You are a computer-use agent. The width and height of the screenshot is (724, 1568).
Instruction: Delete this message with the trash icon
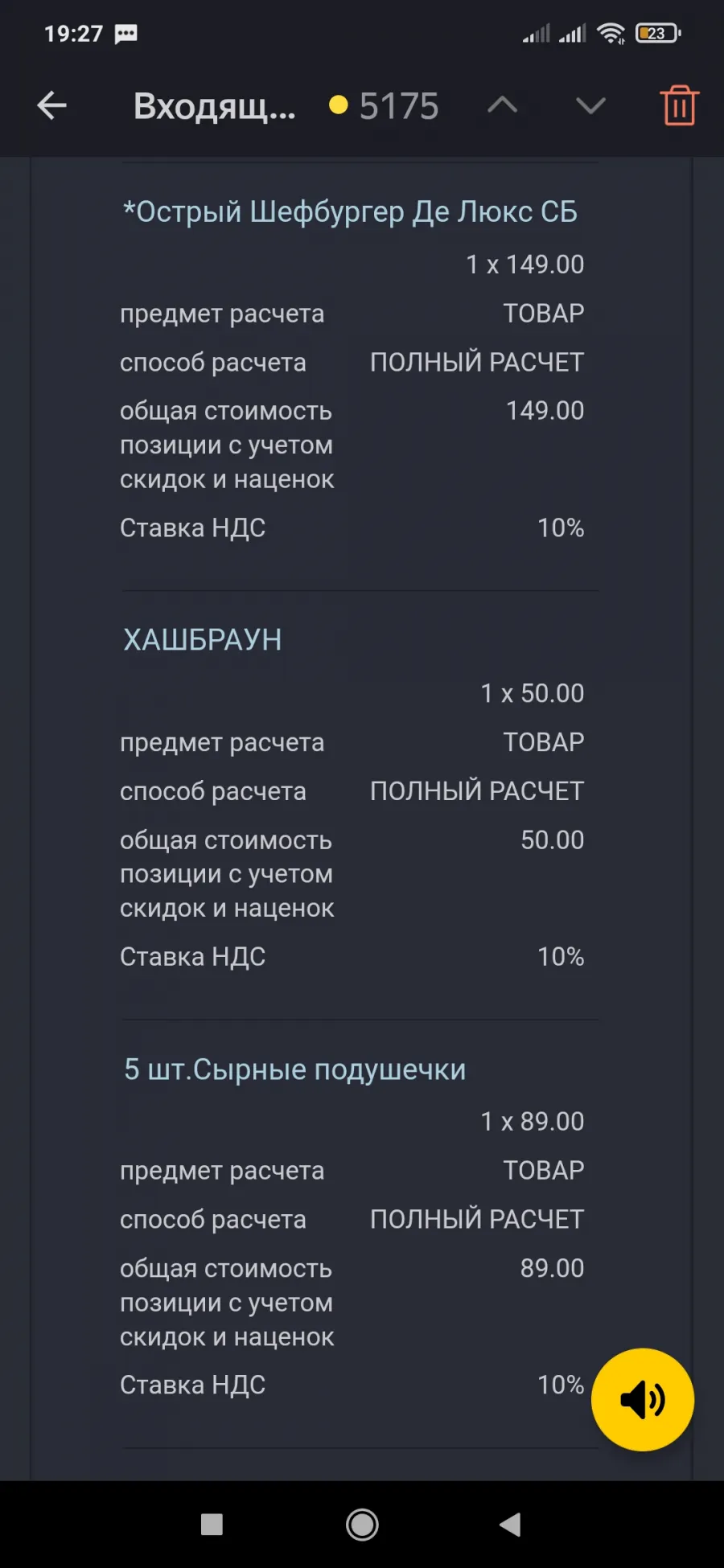(679, 105)
